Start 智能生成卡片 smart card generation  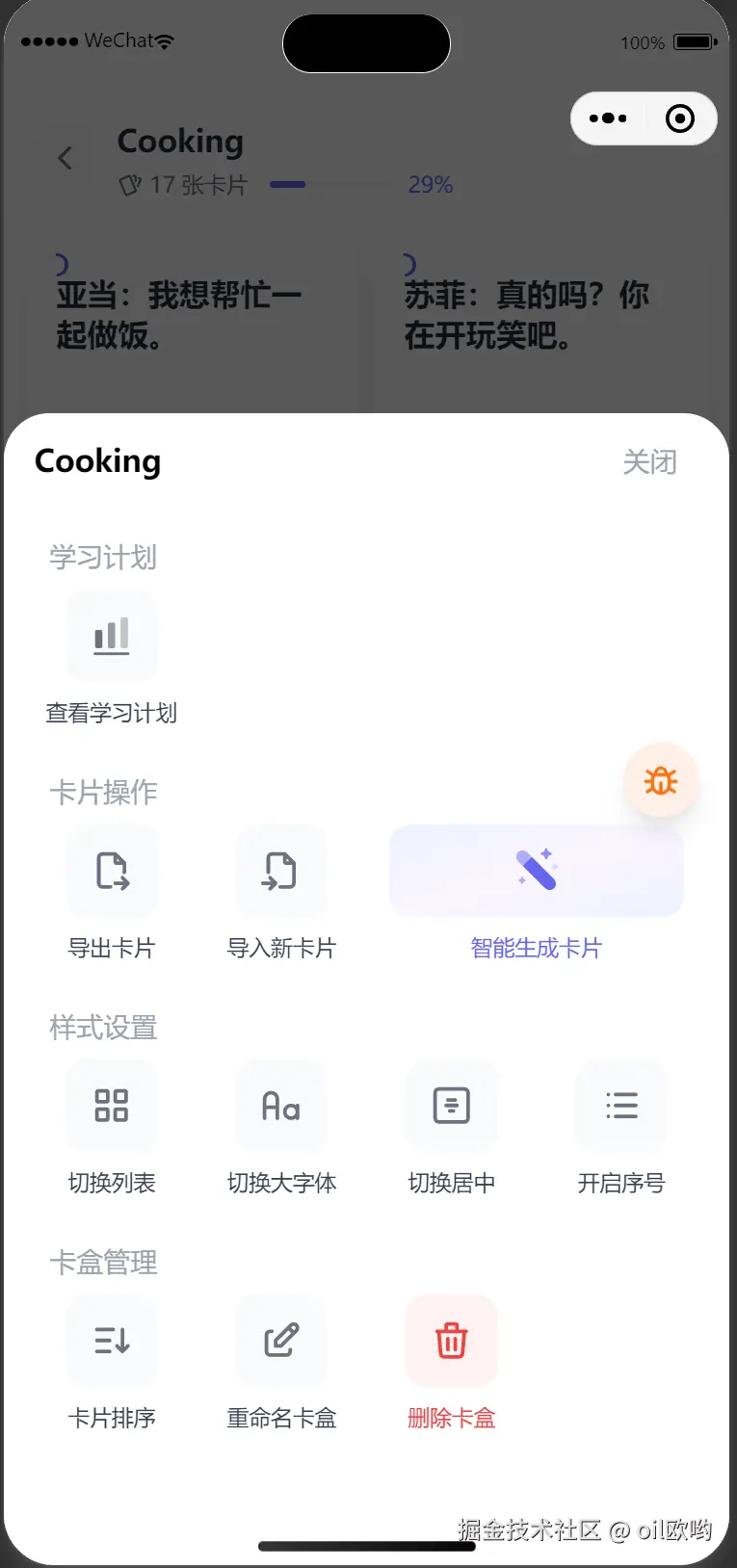click(x=537, y=872)
